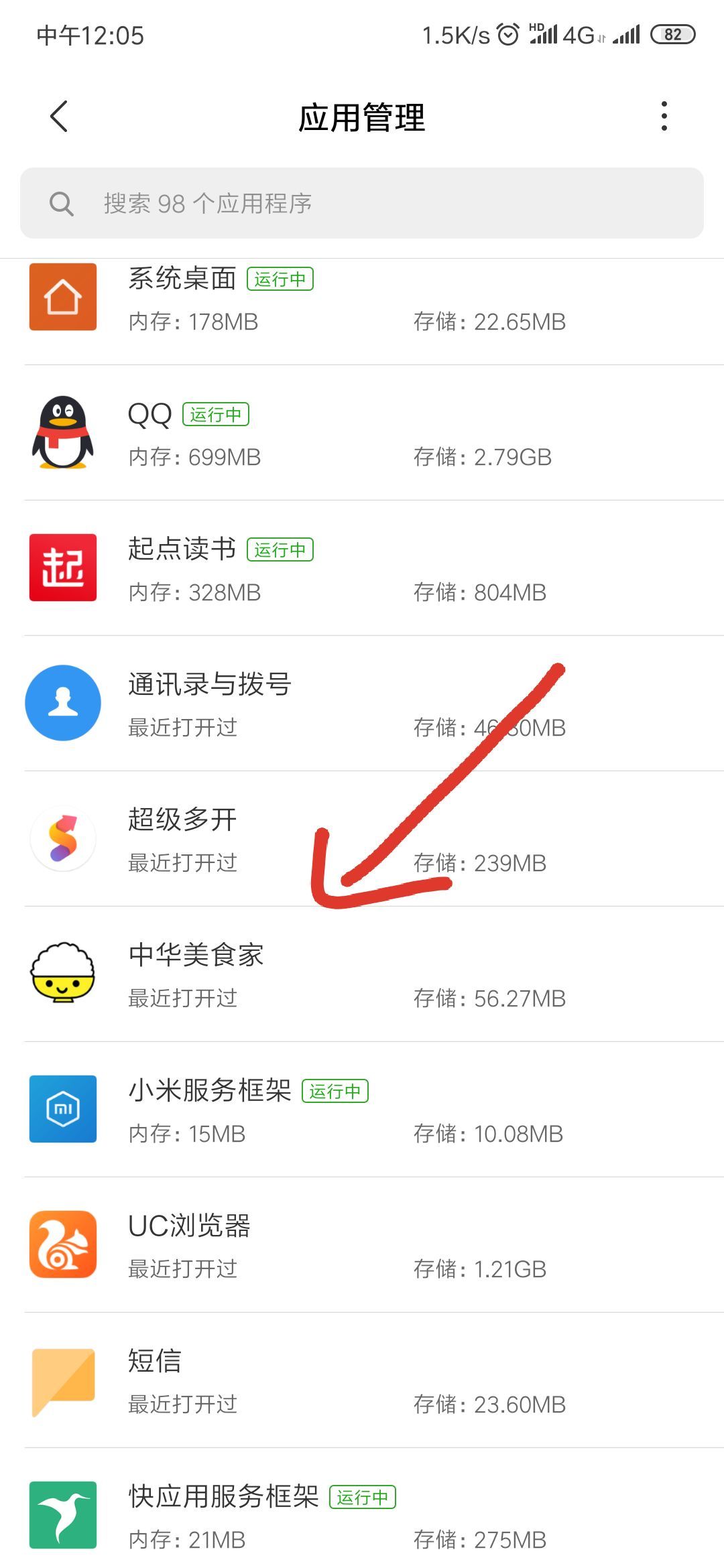Tap the battery indicator showing 82

[672, 34]
